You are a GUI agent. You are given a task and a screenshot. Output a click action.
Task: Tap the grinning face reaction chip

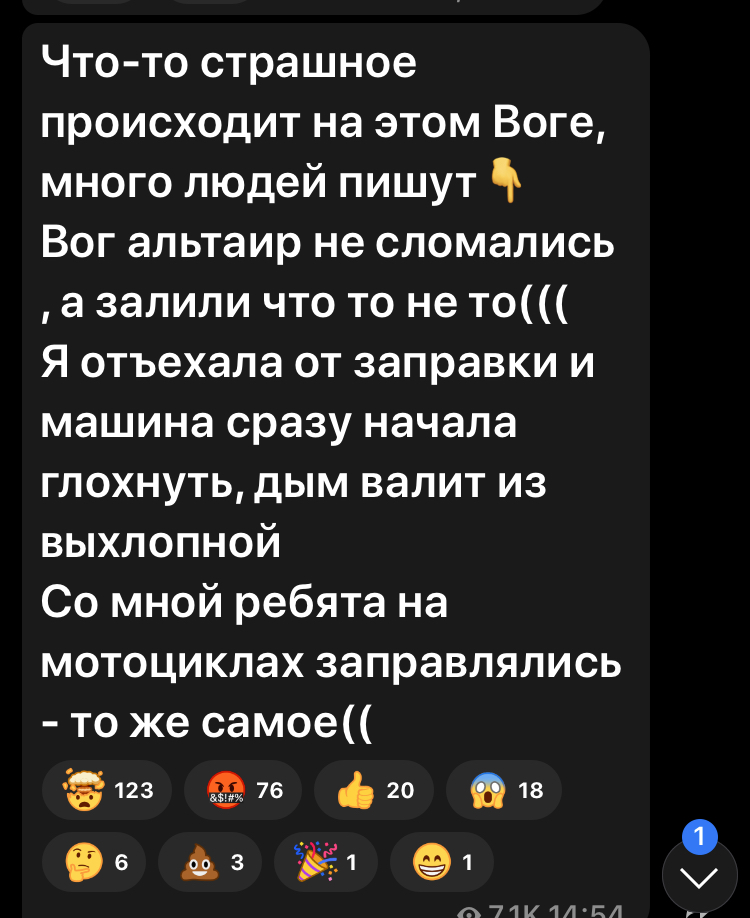[441, 861]
